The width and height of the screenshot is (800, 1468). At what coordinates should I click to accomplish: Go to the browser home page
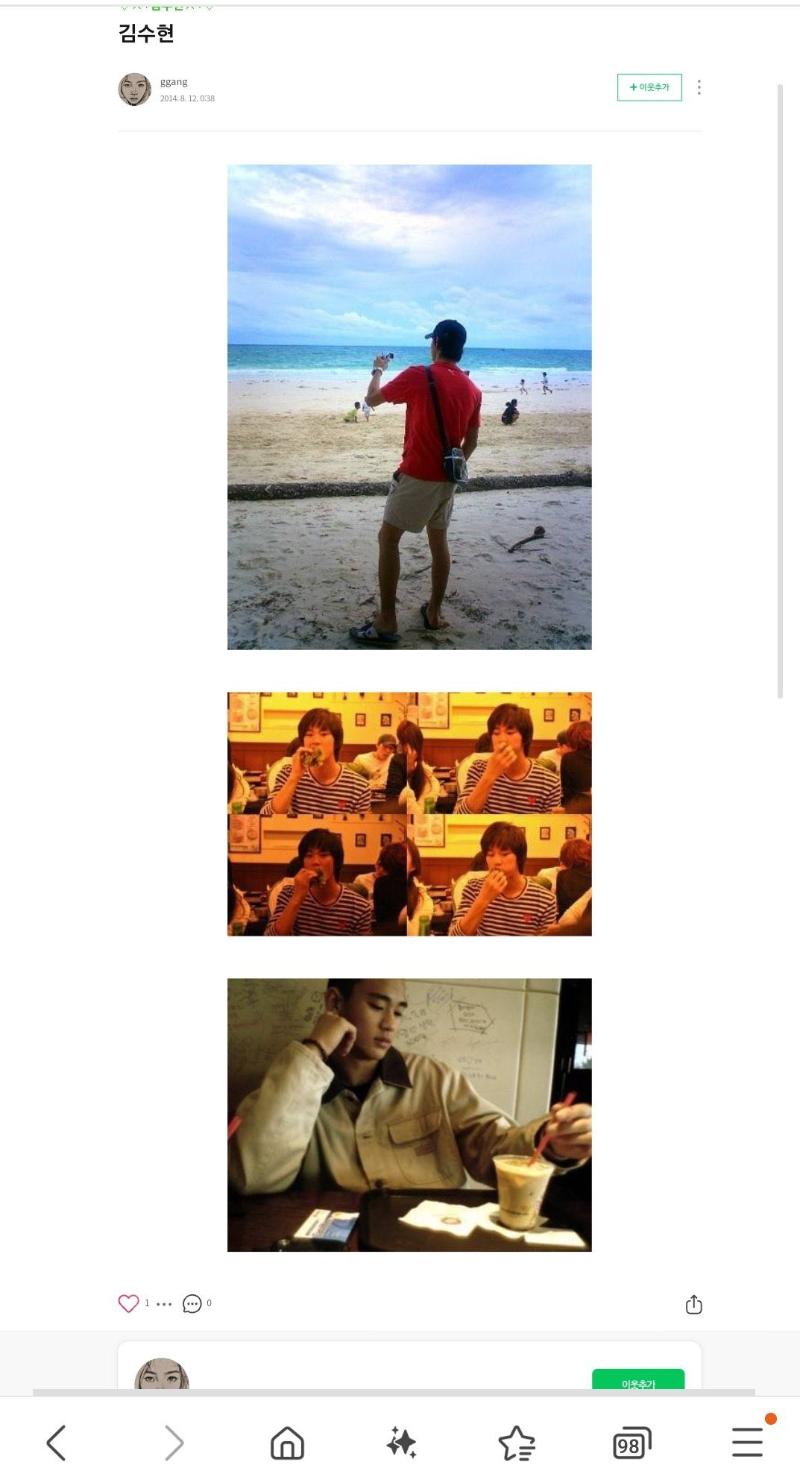[x=287, y=1442]
